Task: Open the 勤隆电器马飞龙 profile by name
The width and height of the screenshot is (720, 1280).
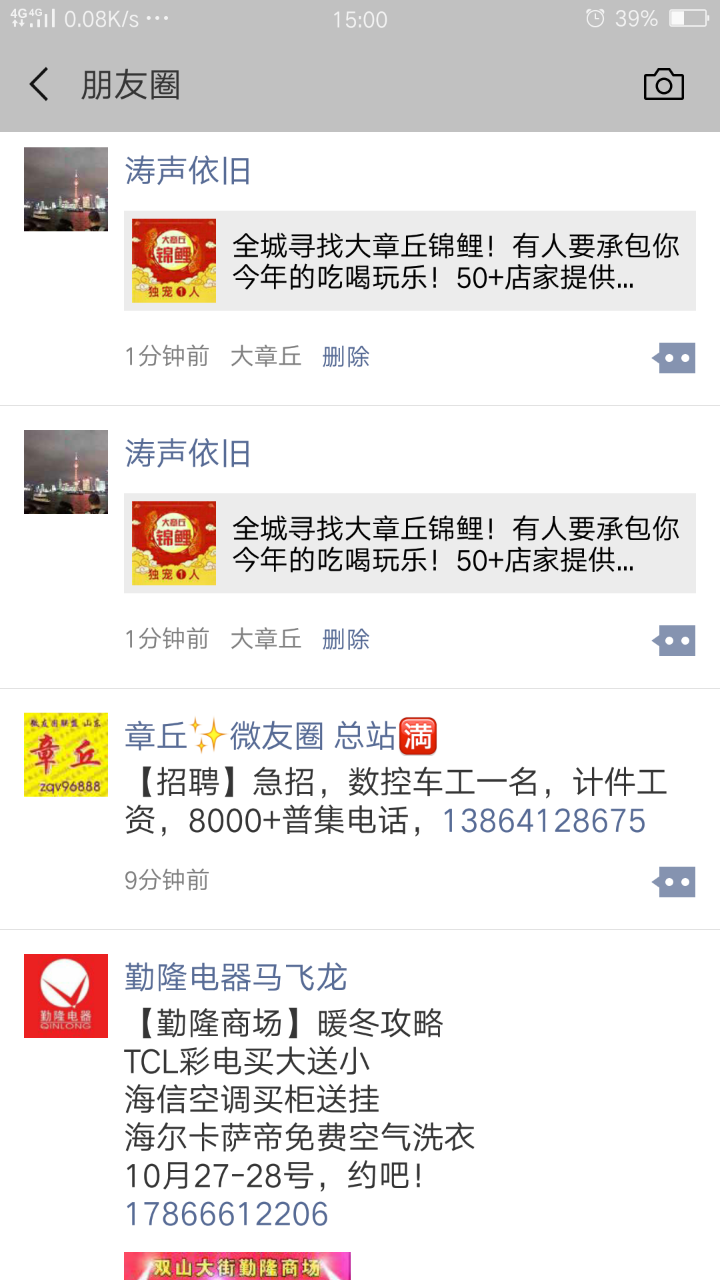Action: coord(236,977)
